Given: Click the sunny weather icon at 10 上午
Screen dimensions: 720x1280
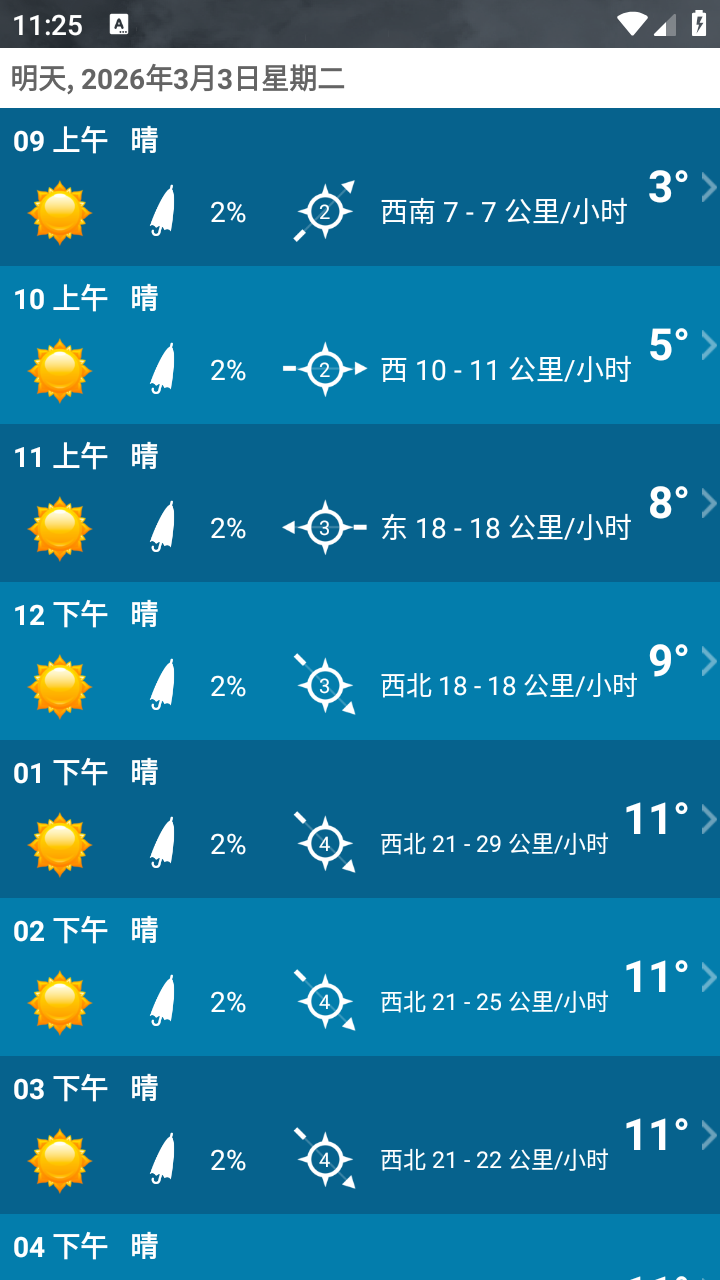Looking at the screenshot, I should (60, 368).
